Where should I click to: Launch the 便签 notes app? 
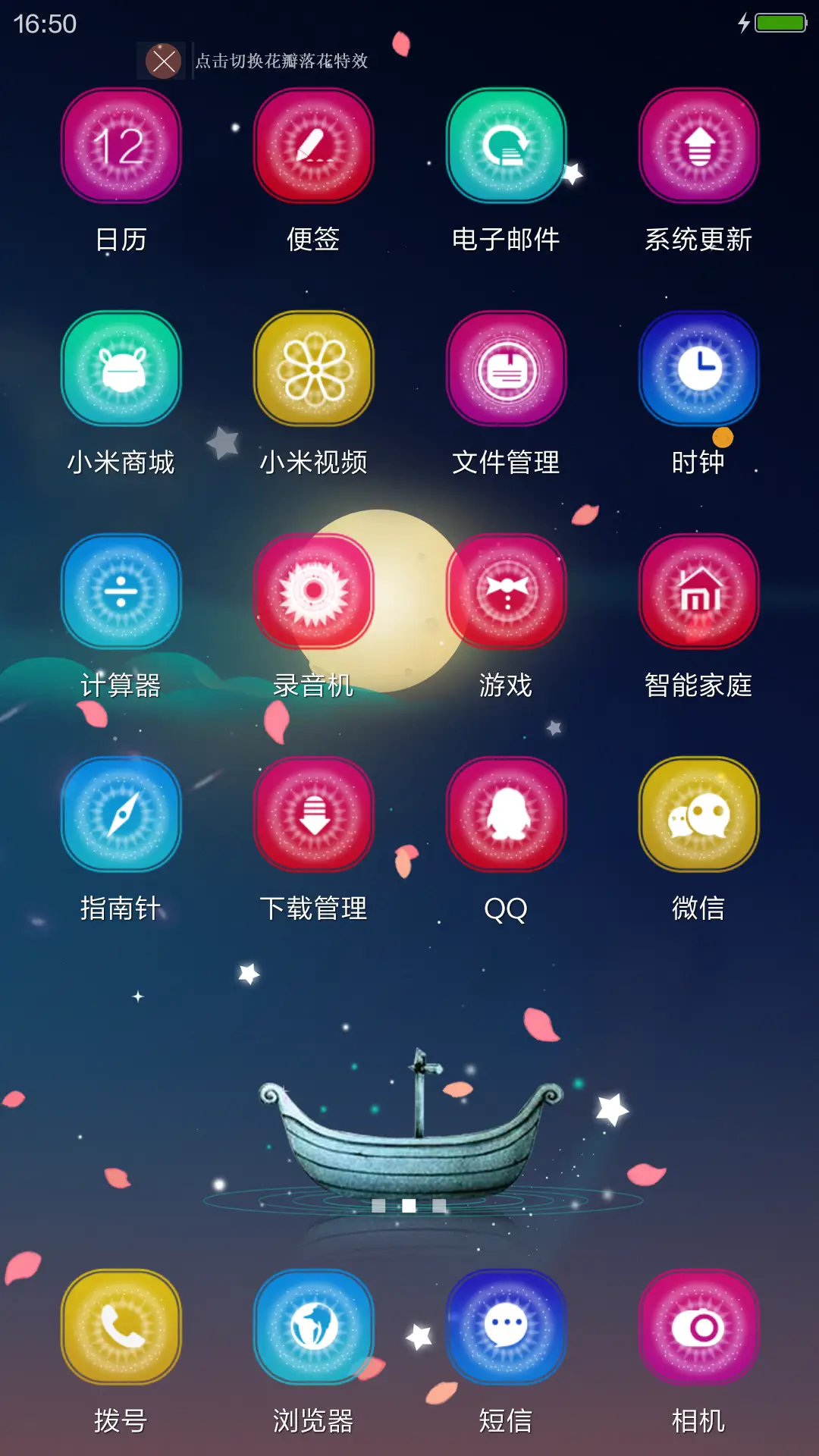[x=314, y=146]
